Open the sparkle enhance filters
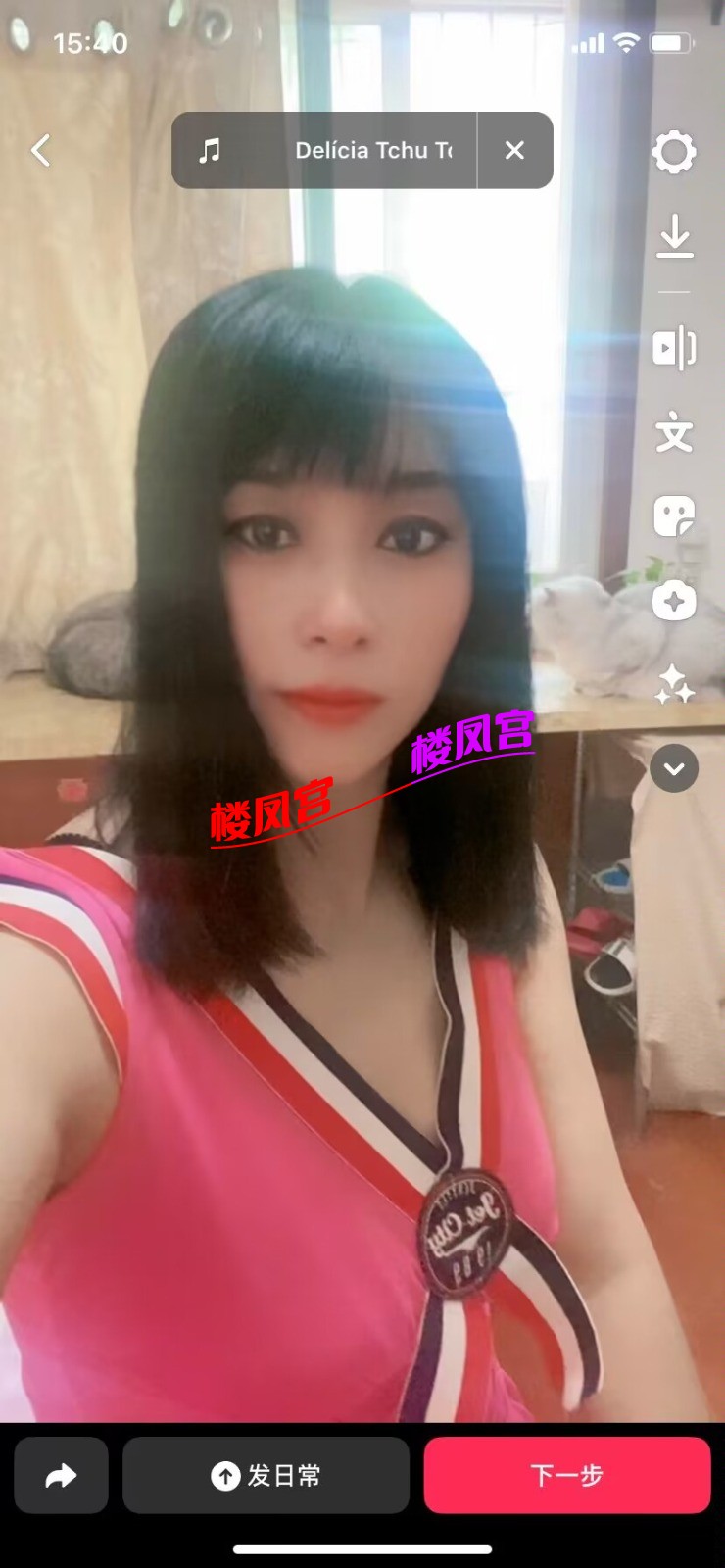The height and width of the screenshot is (1568, 725). 674,684
